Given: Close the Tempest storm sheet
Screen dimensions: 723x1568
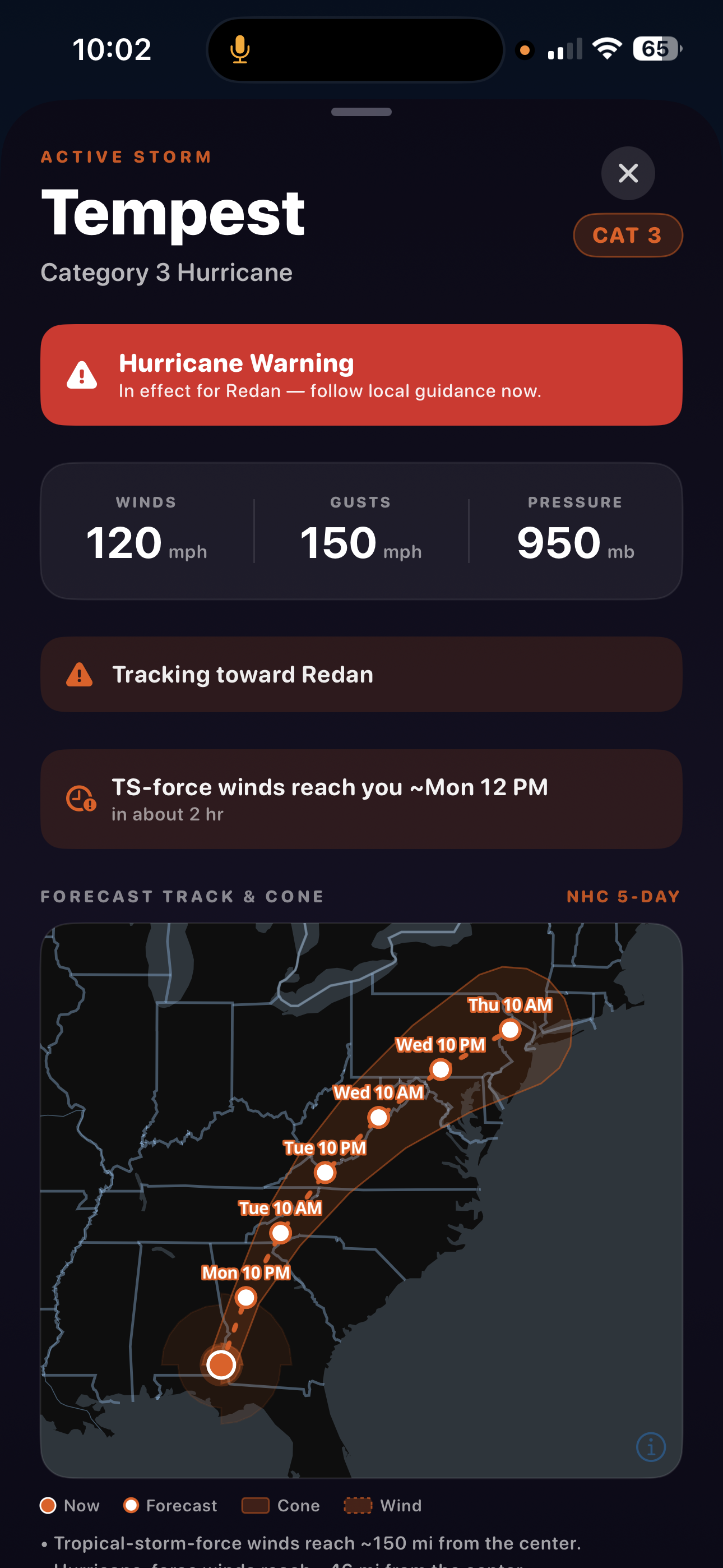Looking at the screenshot, I should tap(628, 173).
